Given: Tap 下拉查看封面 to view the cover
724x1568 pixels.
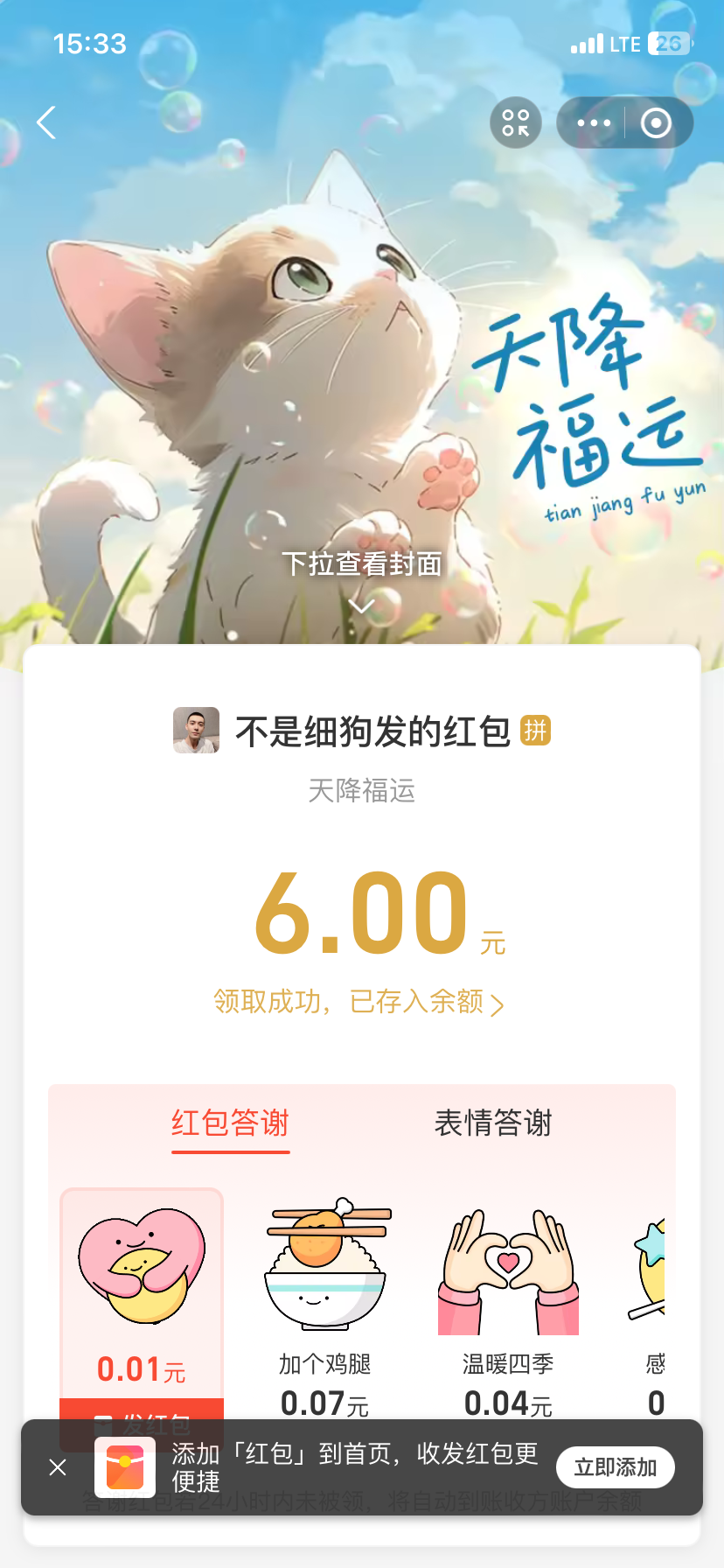Looking at the screenshot, I should click(362, 565).
